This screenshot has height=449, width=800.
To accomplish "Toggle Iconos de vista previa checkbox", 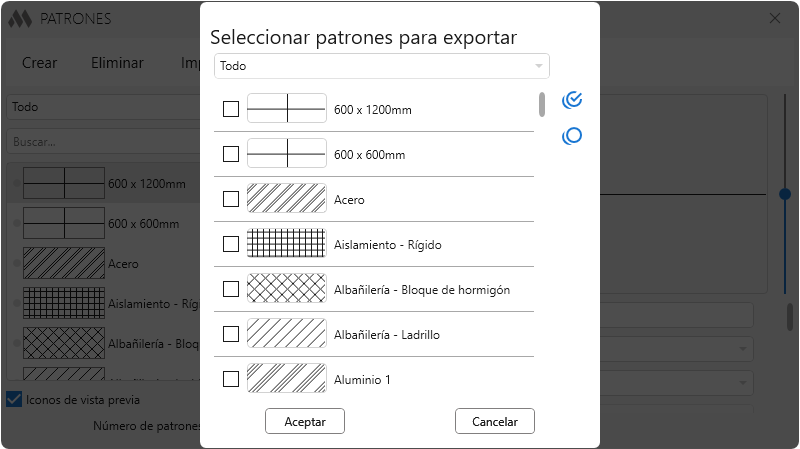I will pyautogui.click(x=14, y=399).
